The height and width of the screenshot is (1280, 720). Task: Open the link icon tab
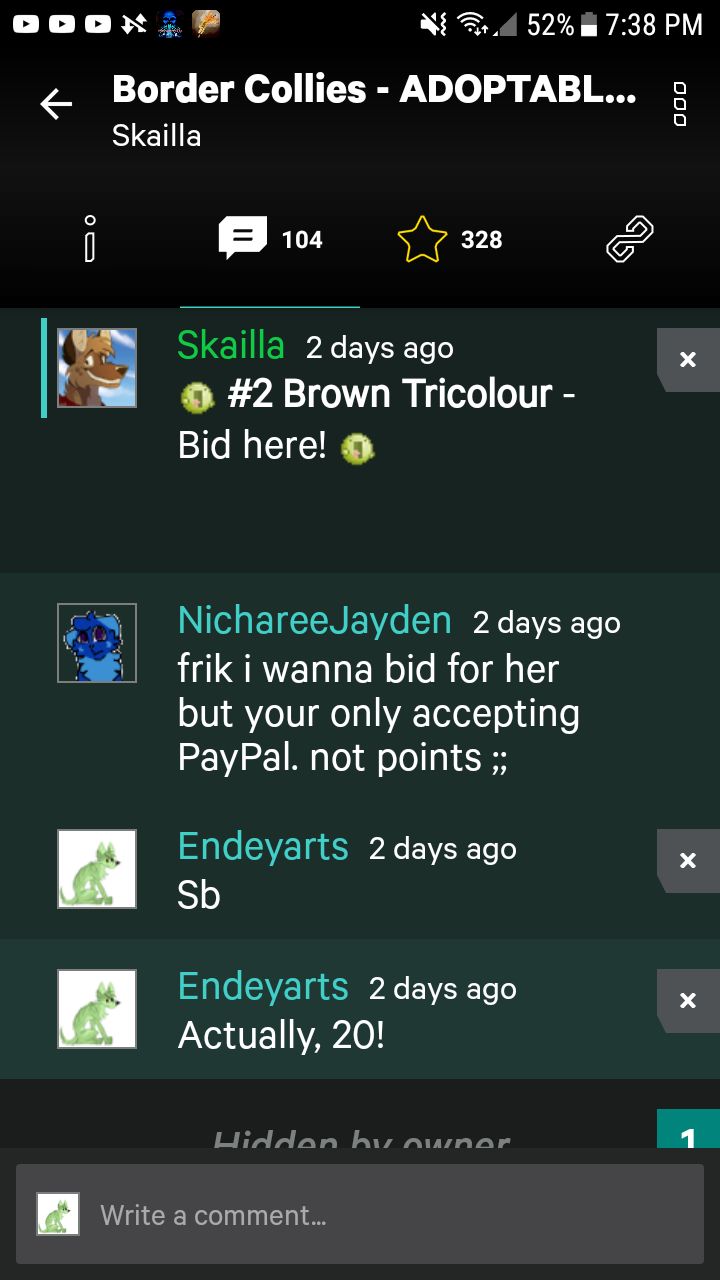[630, 239]
